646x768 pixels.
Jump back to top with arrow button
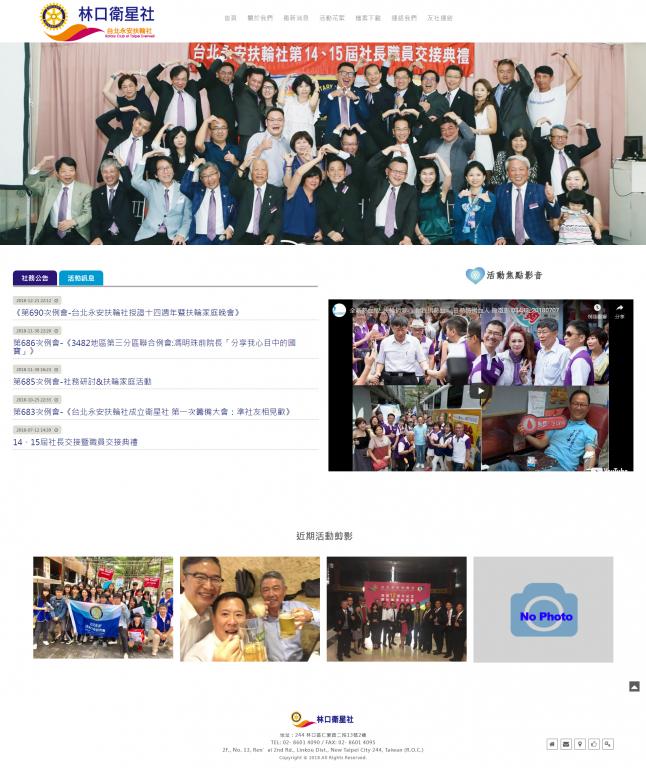634,686
